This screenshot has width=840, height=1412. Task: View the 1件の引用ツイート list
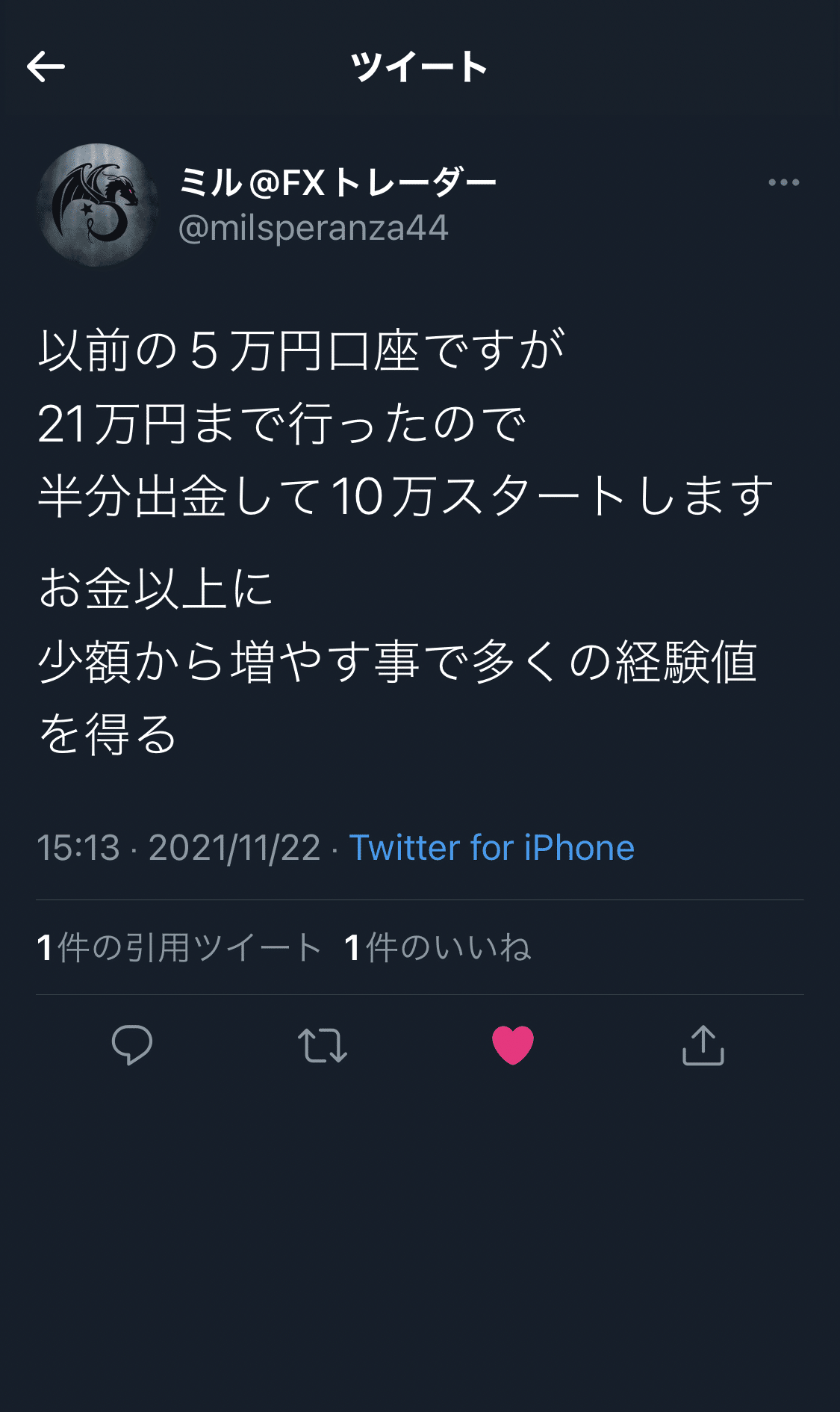[x=179, y=947]
